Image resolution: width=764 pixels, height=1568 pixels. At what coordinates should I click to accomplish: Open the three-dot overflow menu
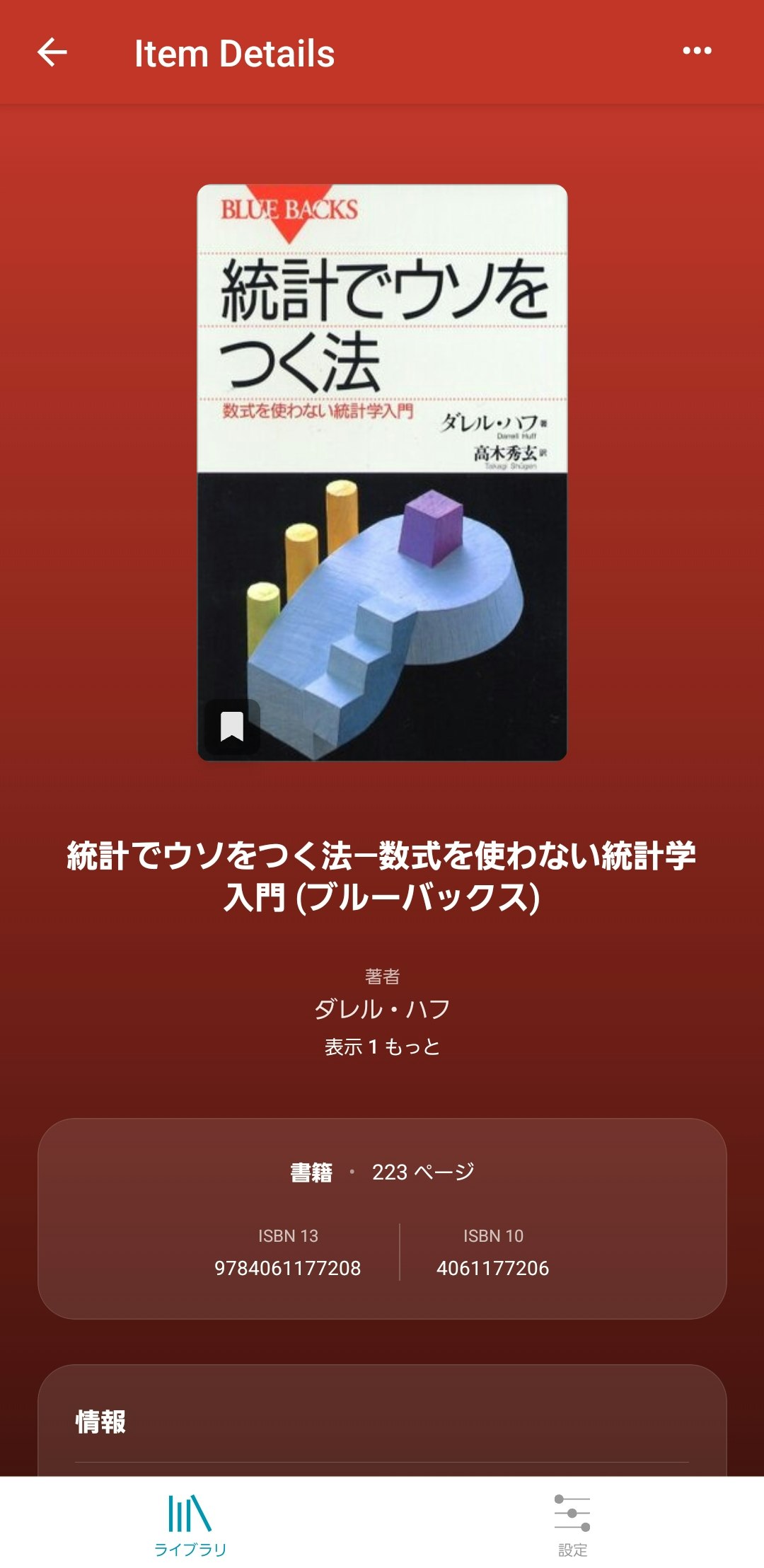point(696,50)
